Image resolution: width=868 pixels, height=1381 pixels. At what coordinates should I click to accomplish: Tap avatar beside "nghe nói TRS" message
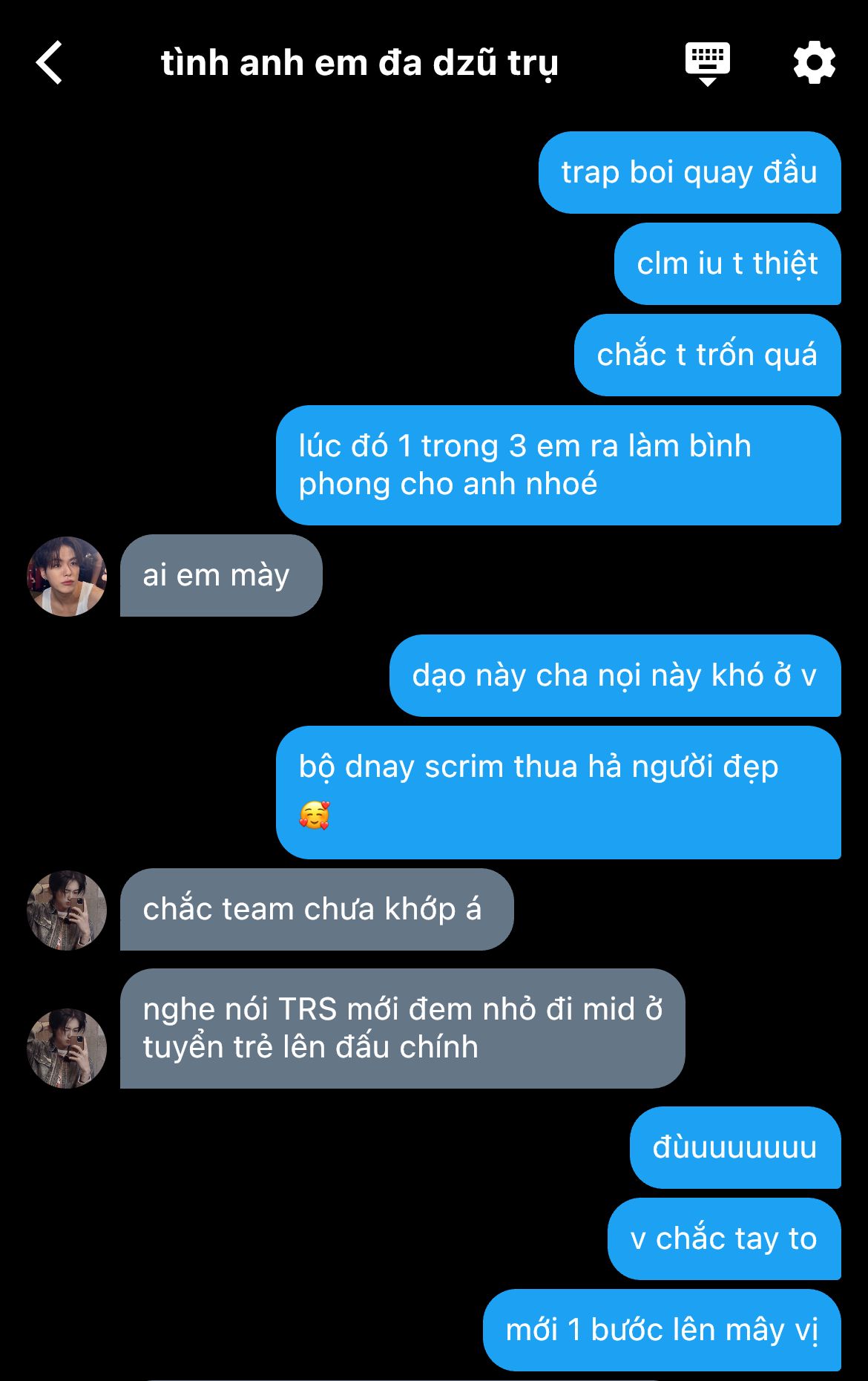tap(67, 1049)
